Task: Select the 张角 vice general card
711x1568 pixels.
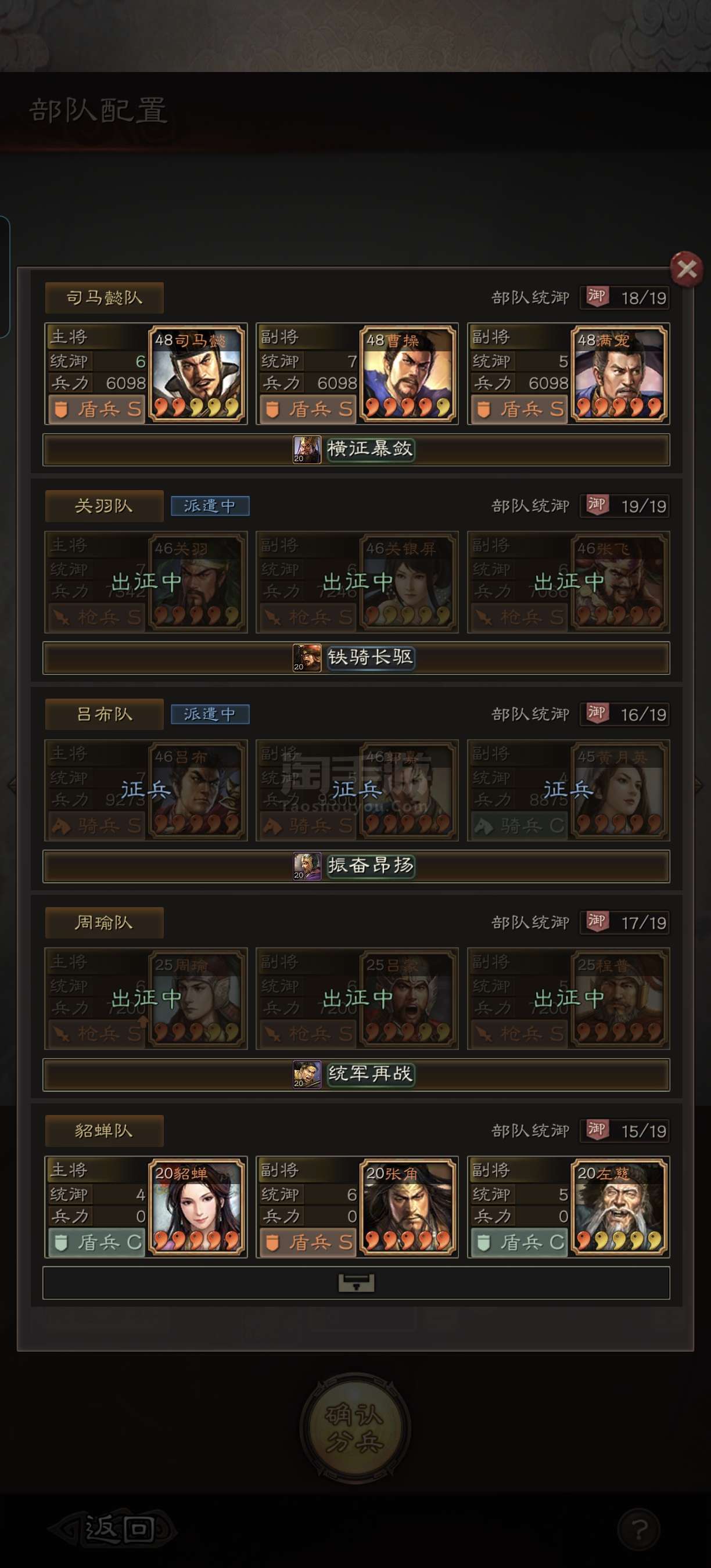Action: point(357,1207)
